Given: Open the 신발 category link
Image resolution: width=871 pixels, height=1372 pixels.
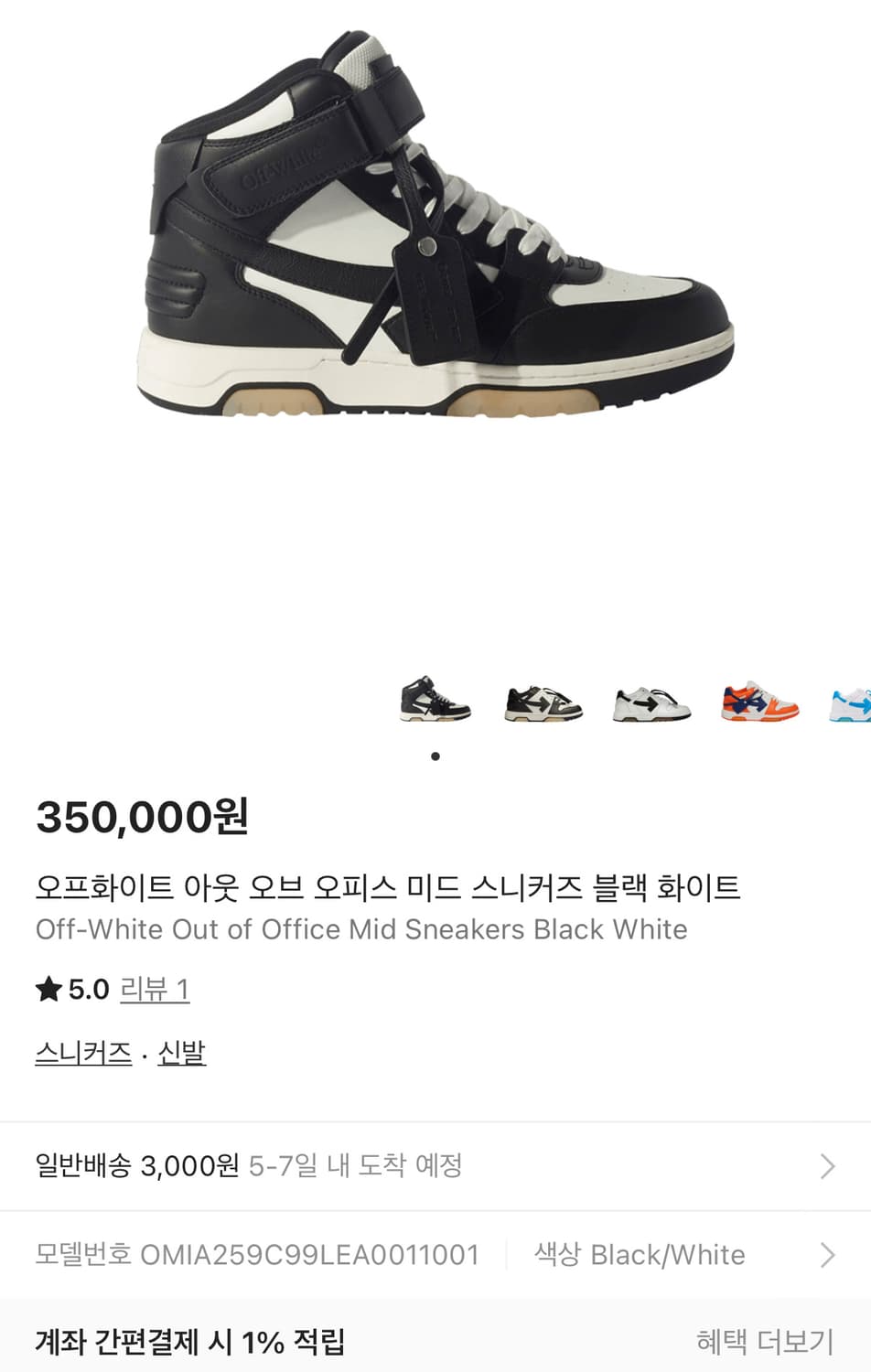Looking at the screenshot, I should tap(181, 1054).
